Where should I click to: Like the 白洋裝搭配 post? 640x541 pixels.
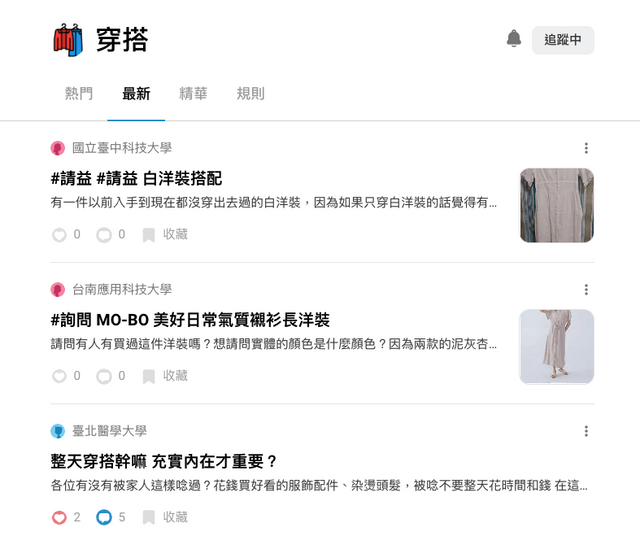point(59,235)
